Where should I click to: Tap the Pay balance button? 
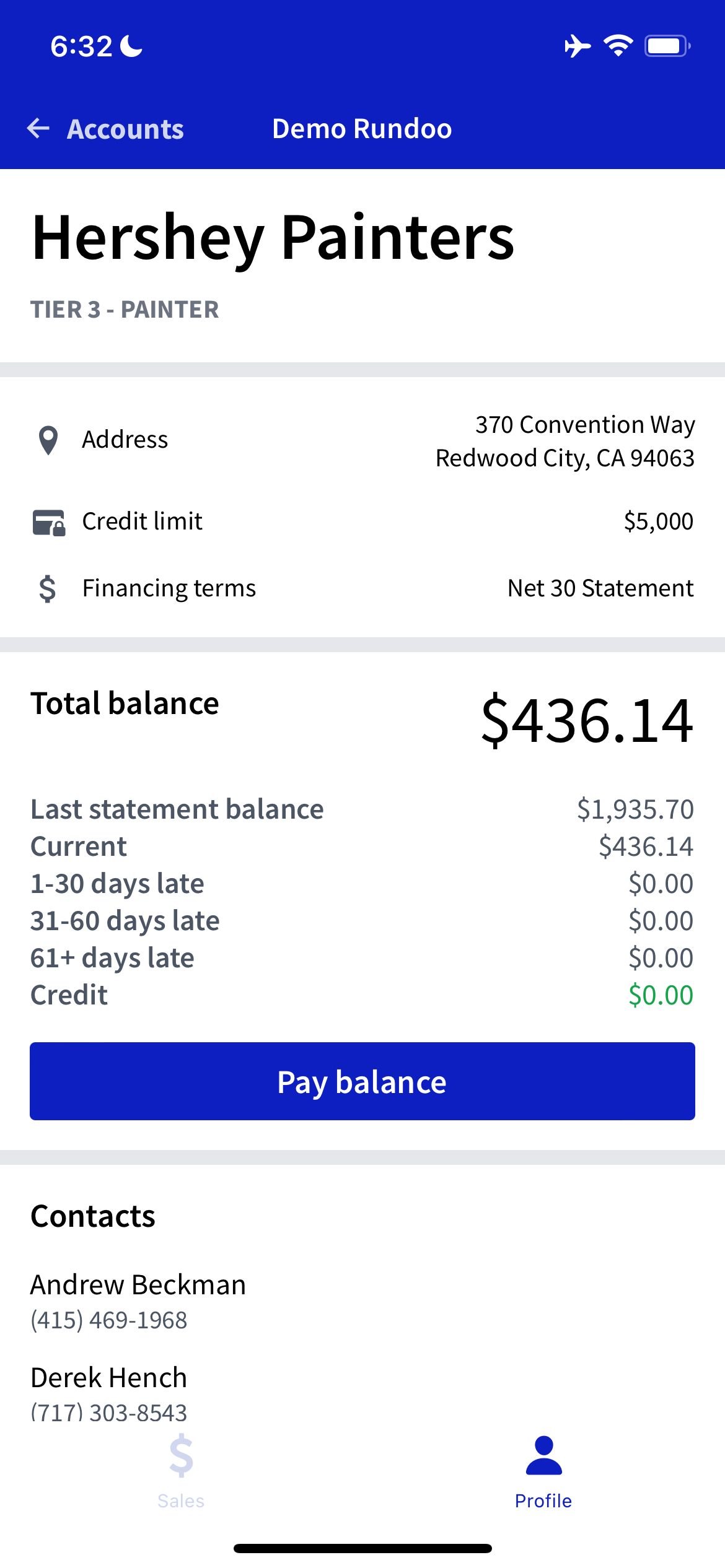362,1081
